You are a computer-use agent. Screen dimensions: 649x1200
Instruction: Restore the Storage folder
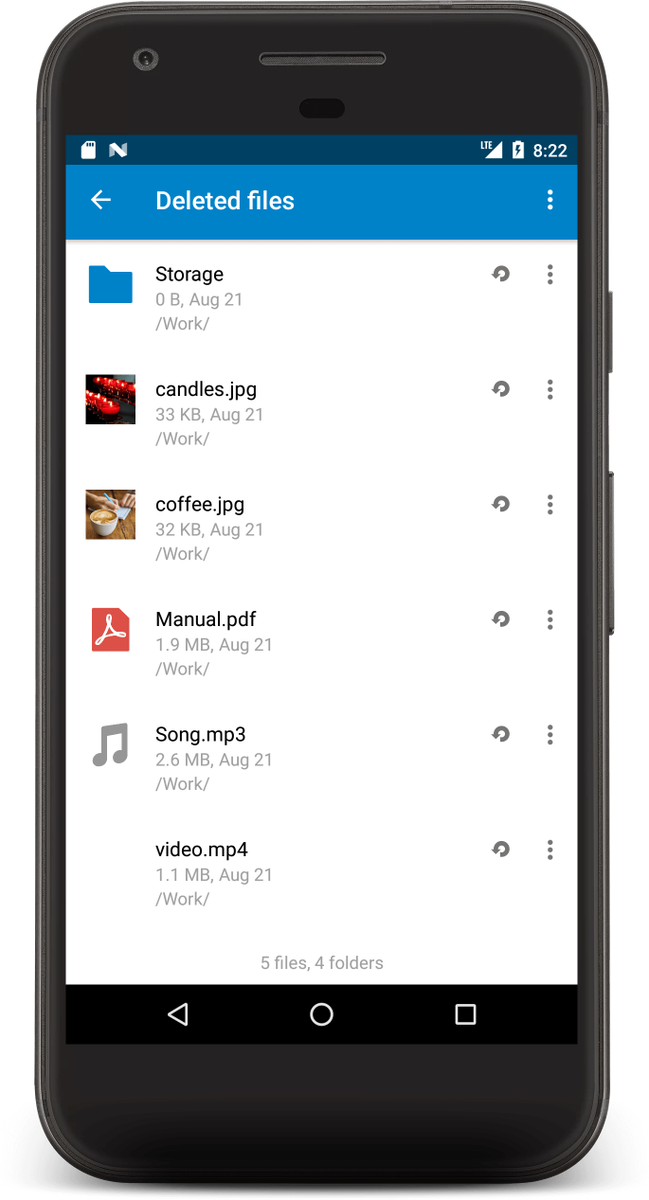(x=501, y=274)
